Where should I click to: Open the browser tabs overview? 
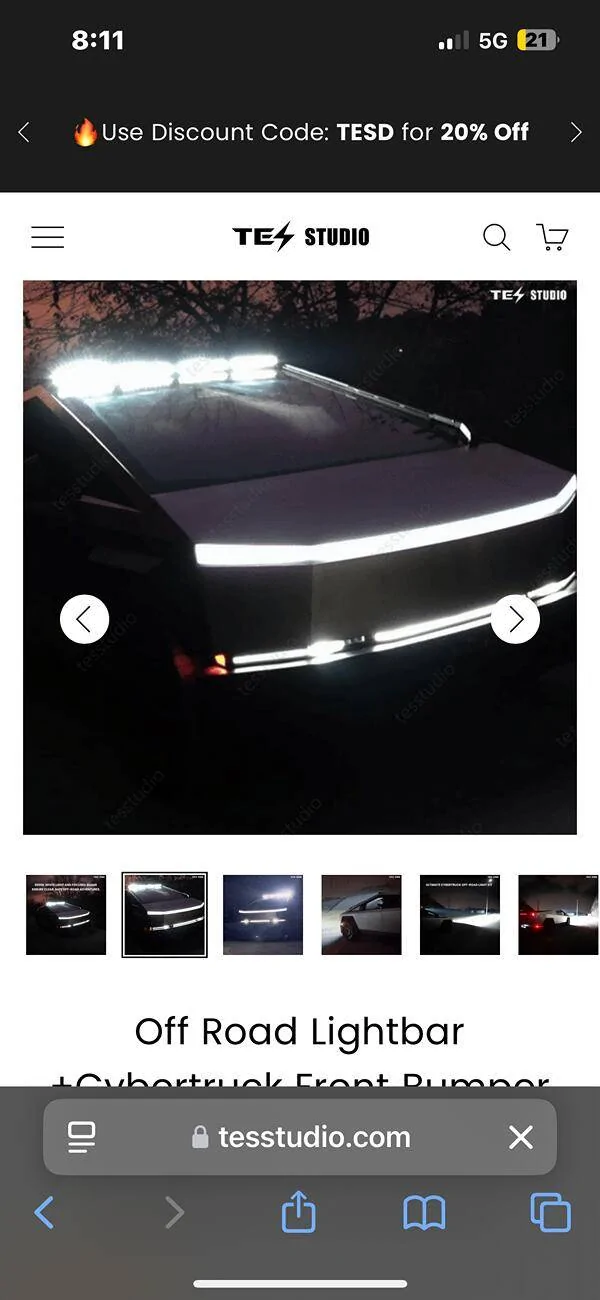click(x=550, y=1213)
